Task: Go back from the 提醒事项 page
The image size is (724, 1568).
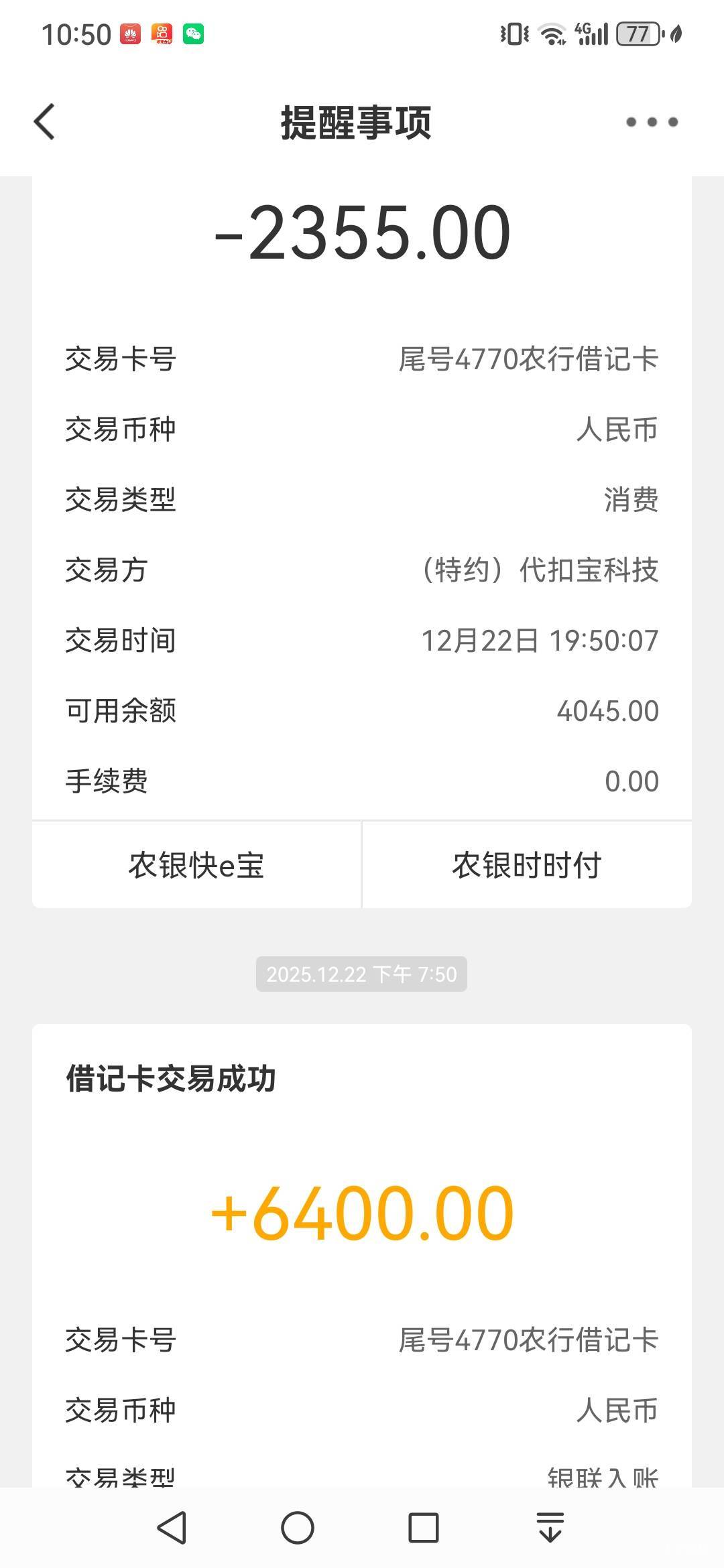Action: (45, 122)
